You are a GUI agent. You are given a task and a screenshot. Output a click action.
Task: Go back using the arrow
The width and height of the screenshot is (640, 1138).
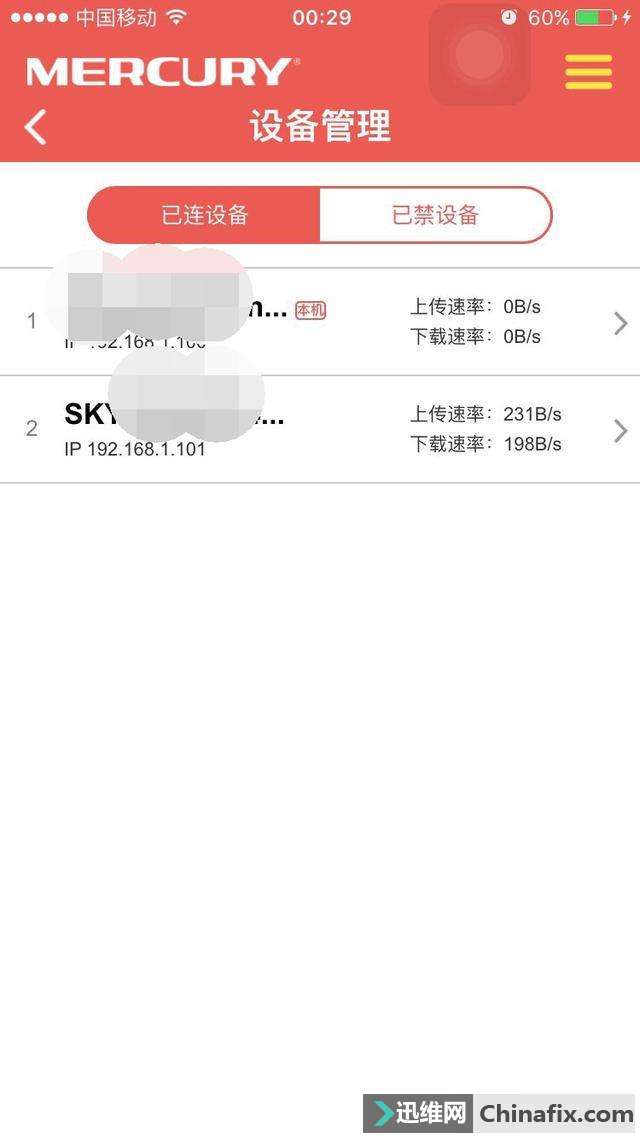(x=36, y=127)
